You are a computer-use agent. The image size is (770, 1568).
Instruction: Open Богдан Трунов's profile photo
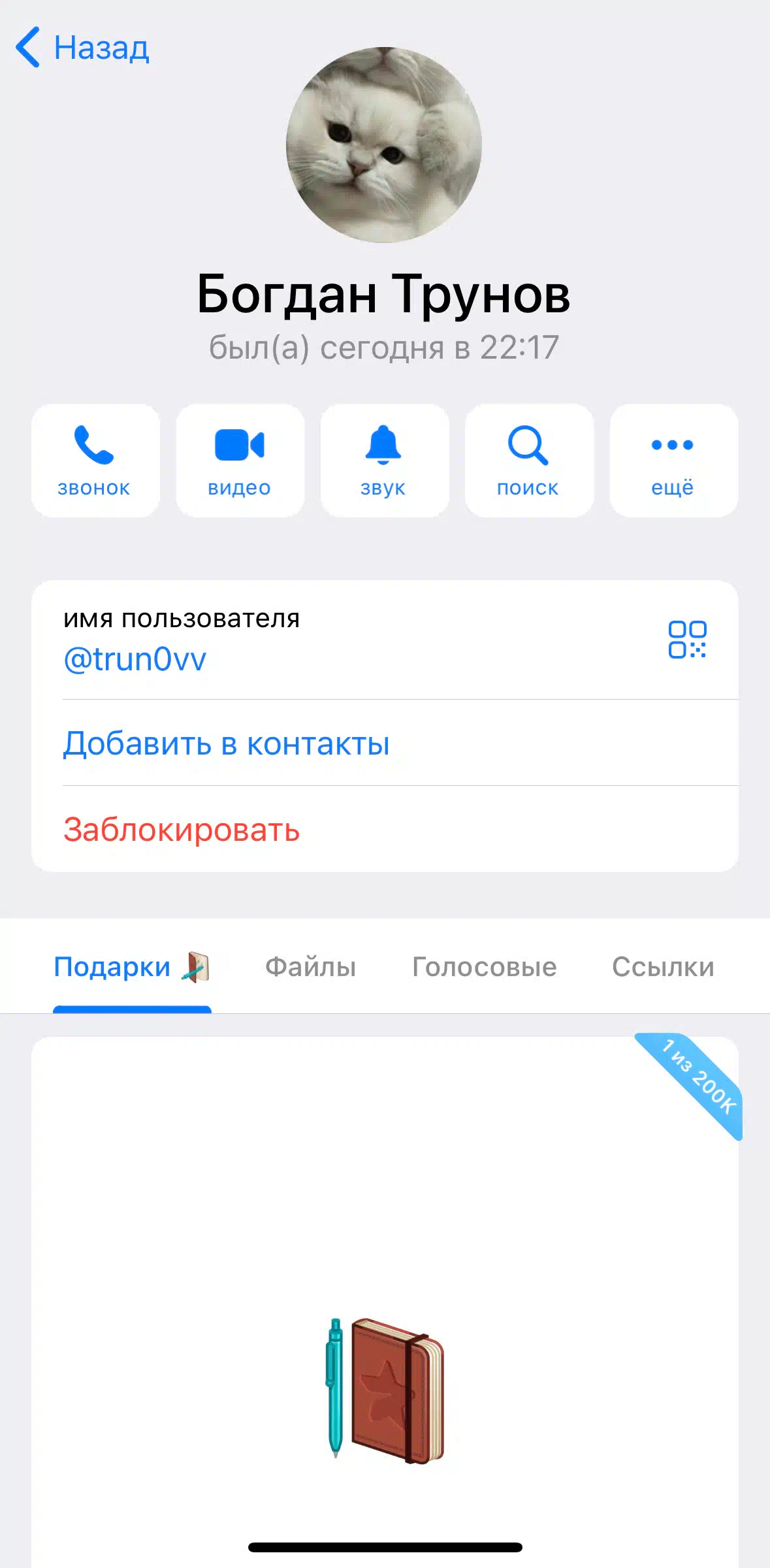click(x=384, y=145)
